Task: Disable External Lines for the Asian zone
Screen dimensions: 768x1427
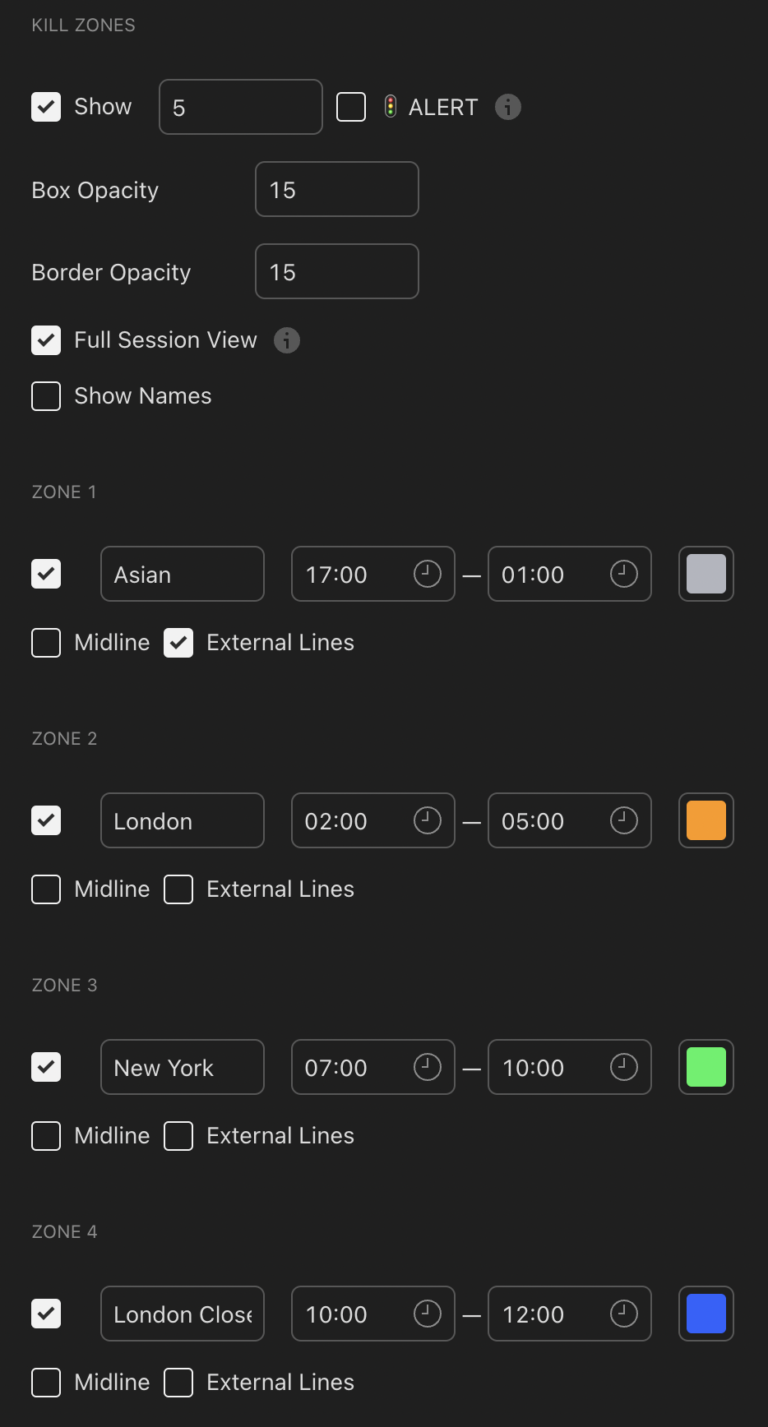Action: point(178,643)
